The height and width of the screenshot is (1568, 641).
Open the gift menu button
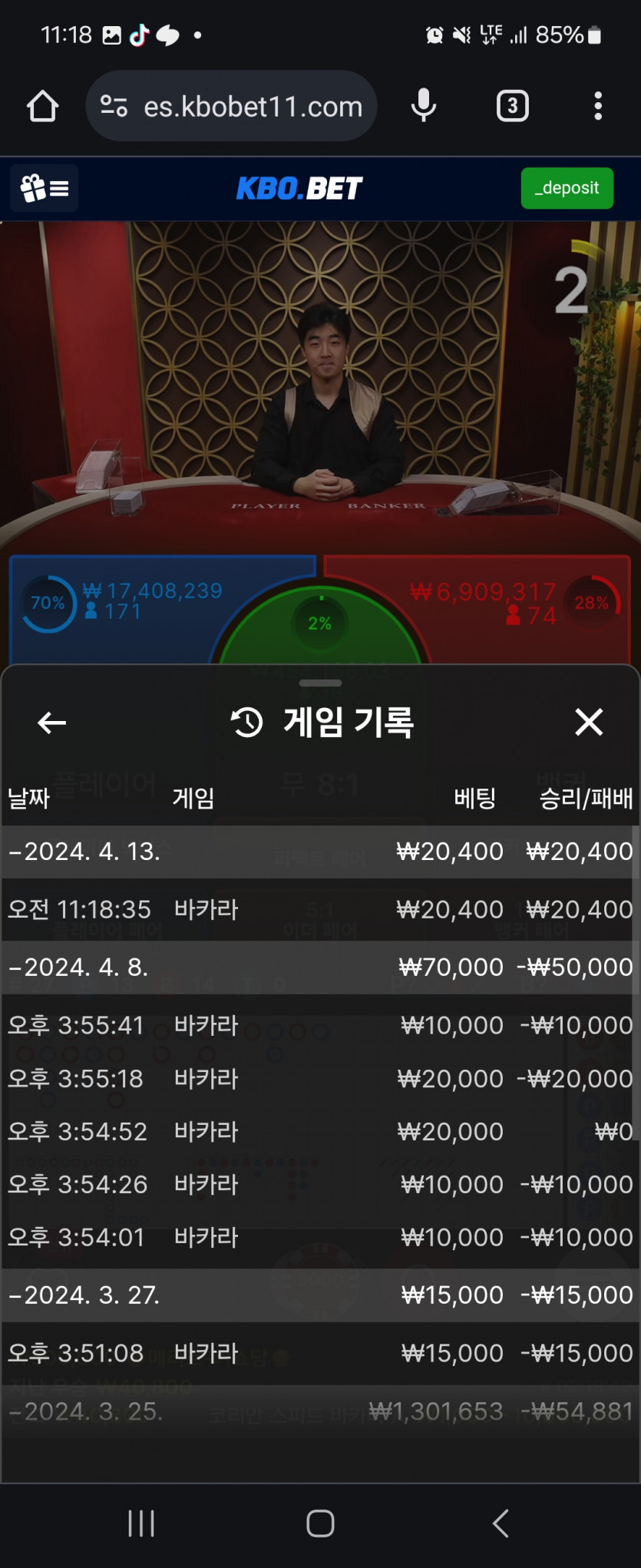(45, 188)
